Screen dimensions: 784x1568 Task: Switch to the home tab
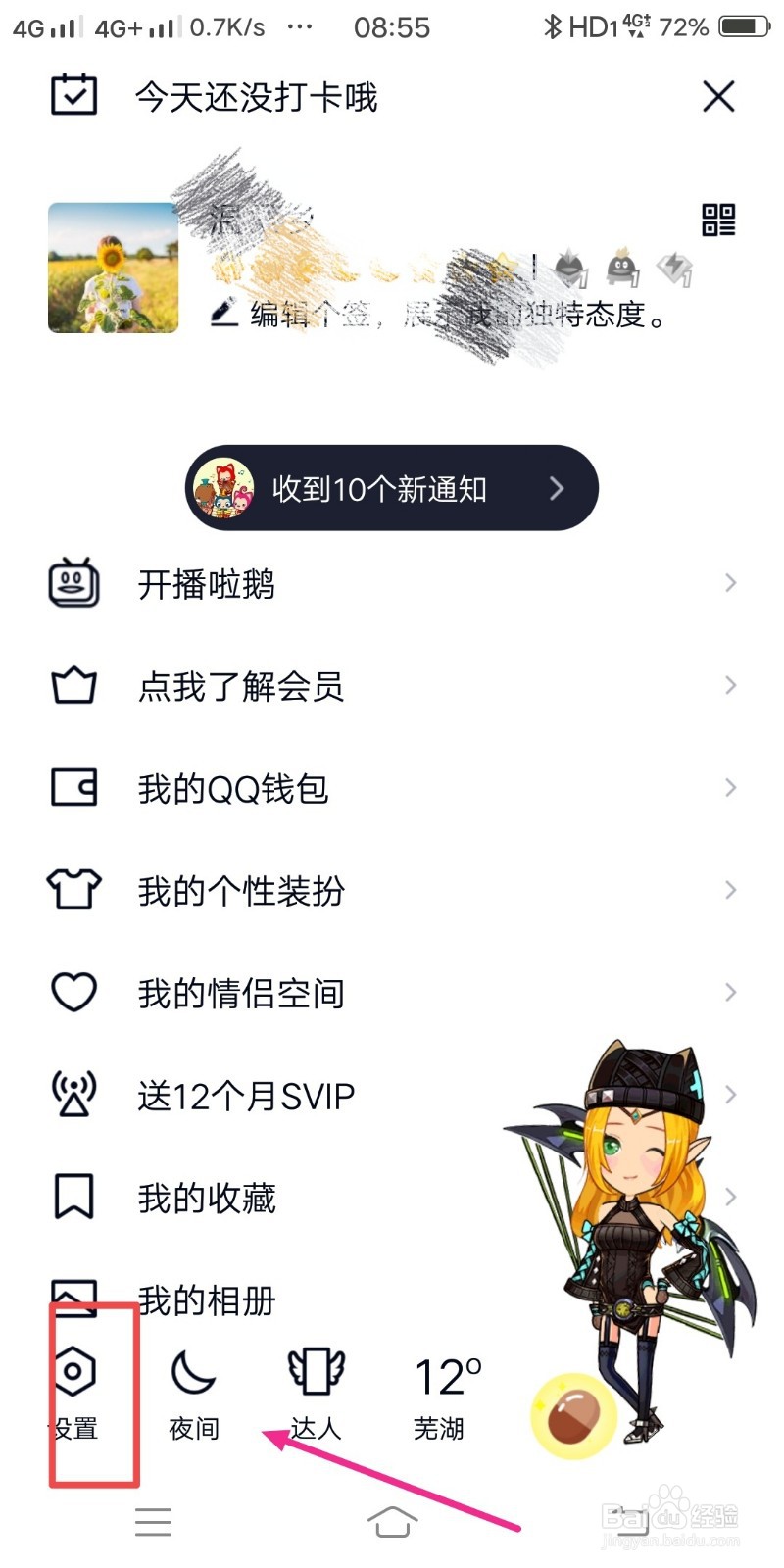click(392, 1521)
